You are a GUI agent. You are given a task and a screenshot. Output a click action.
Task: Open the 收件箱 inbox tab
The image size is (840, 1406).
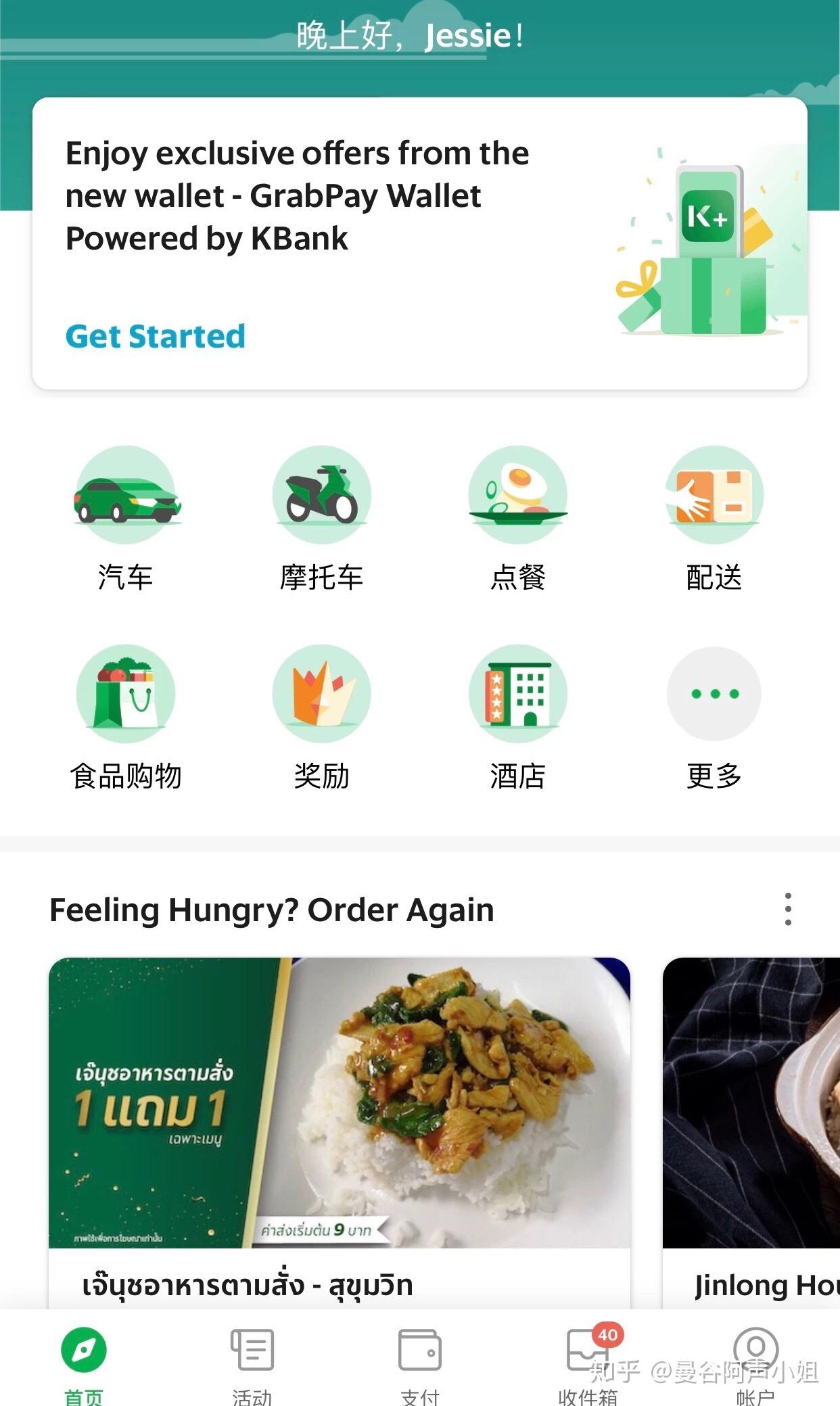tap(588, 1361)
